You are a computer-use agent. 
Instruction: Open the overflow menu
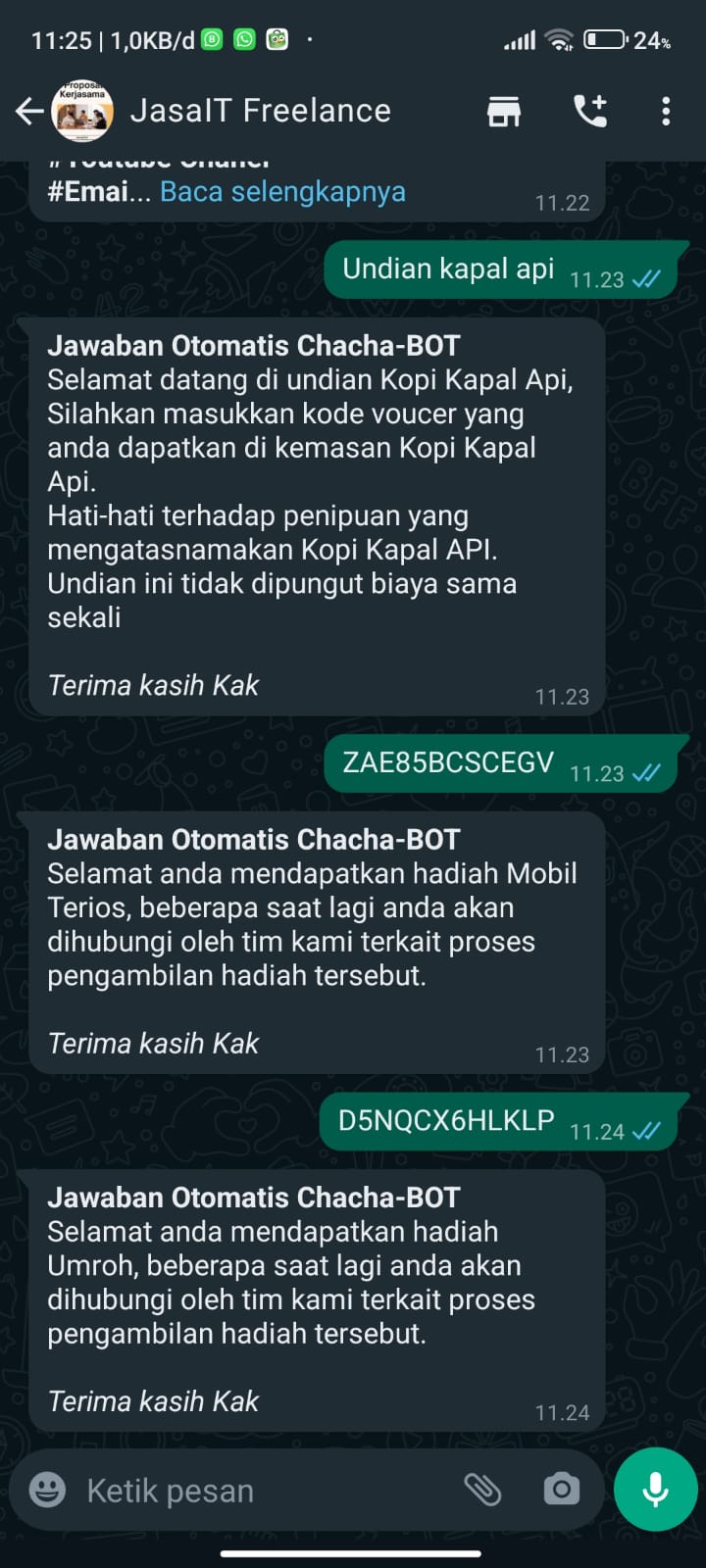tap(666, 112)
